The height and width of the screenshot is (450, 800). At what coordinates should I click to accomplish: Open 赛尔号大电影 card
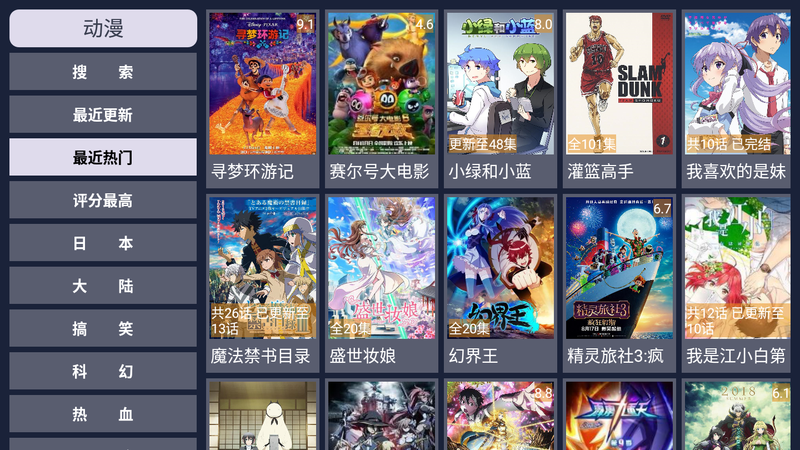pos(381,98)
